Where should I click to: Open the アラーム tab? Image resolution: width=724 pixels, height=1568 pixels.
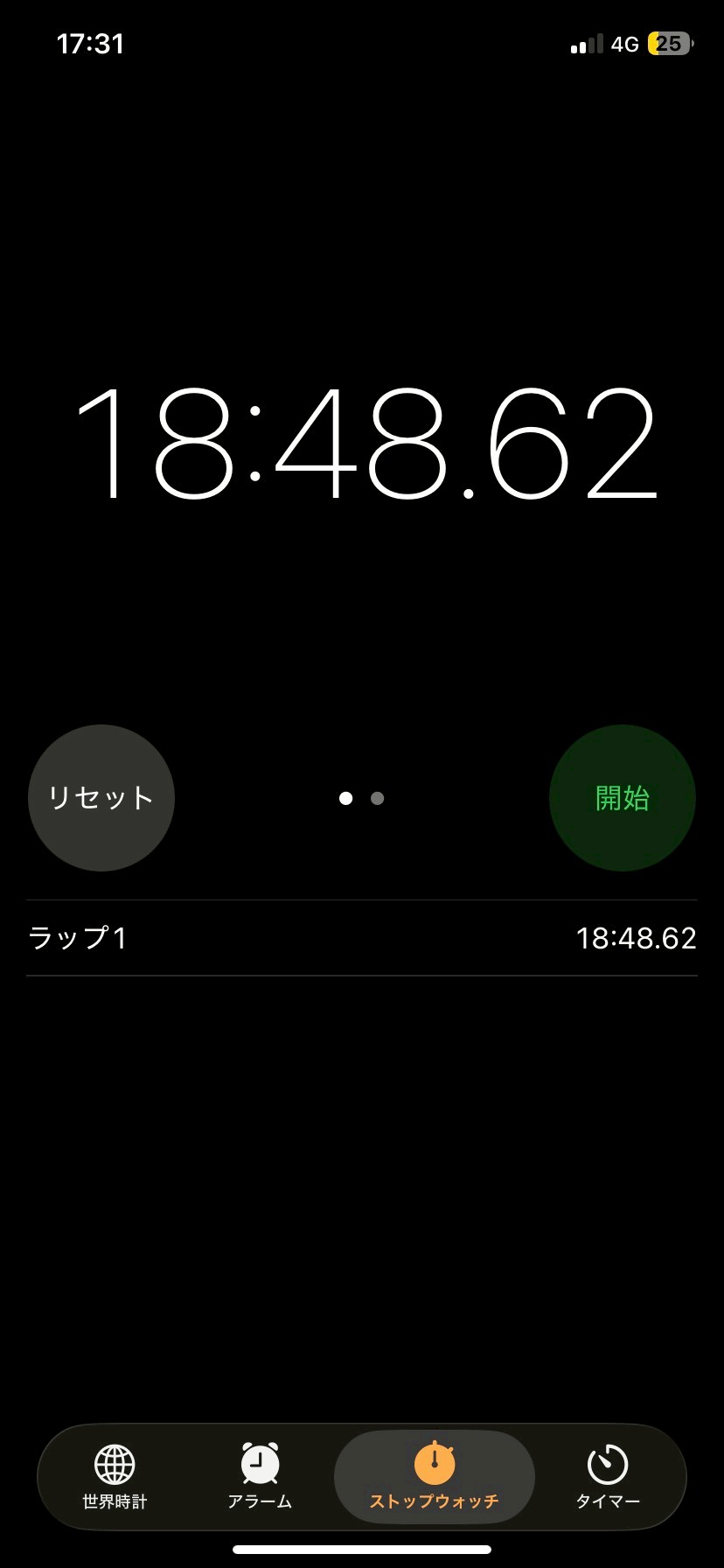260,1476
